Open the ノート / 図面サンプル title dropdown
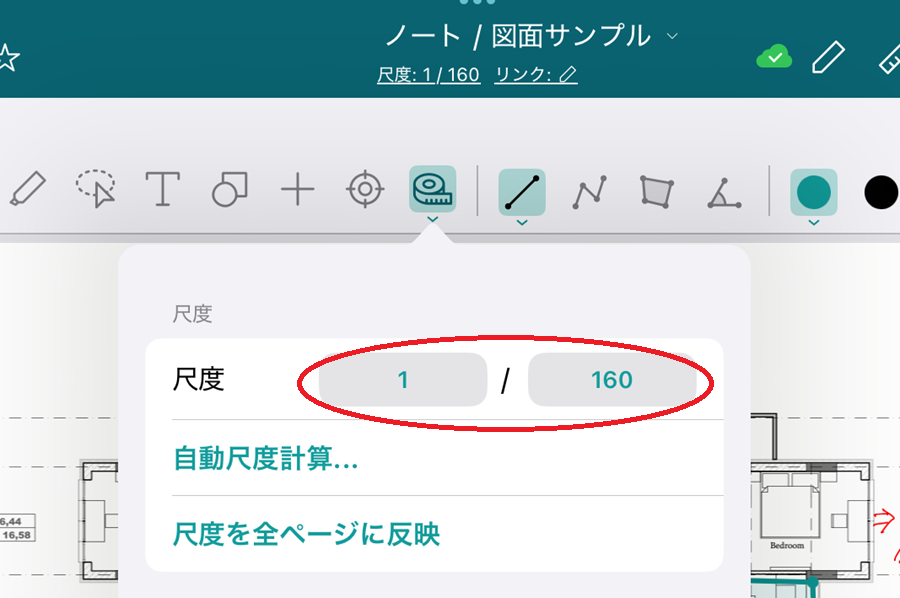The height and width of the screenshot is (598, 900). point(531,37)
